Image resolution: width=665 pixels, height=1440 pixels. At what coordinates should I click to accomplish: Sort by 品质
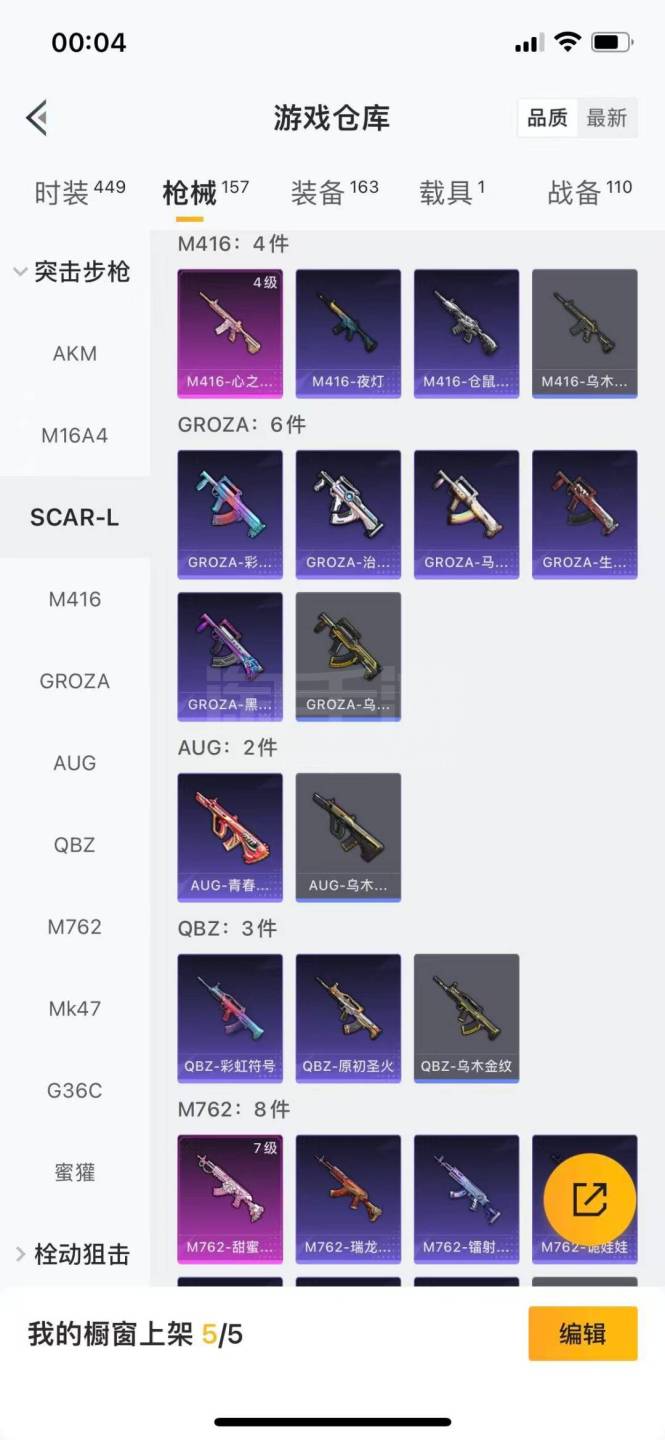(x=547, y=118)
